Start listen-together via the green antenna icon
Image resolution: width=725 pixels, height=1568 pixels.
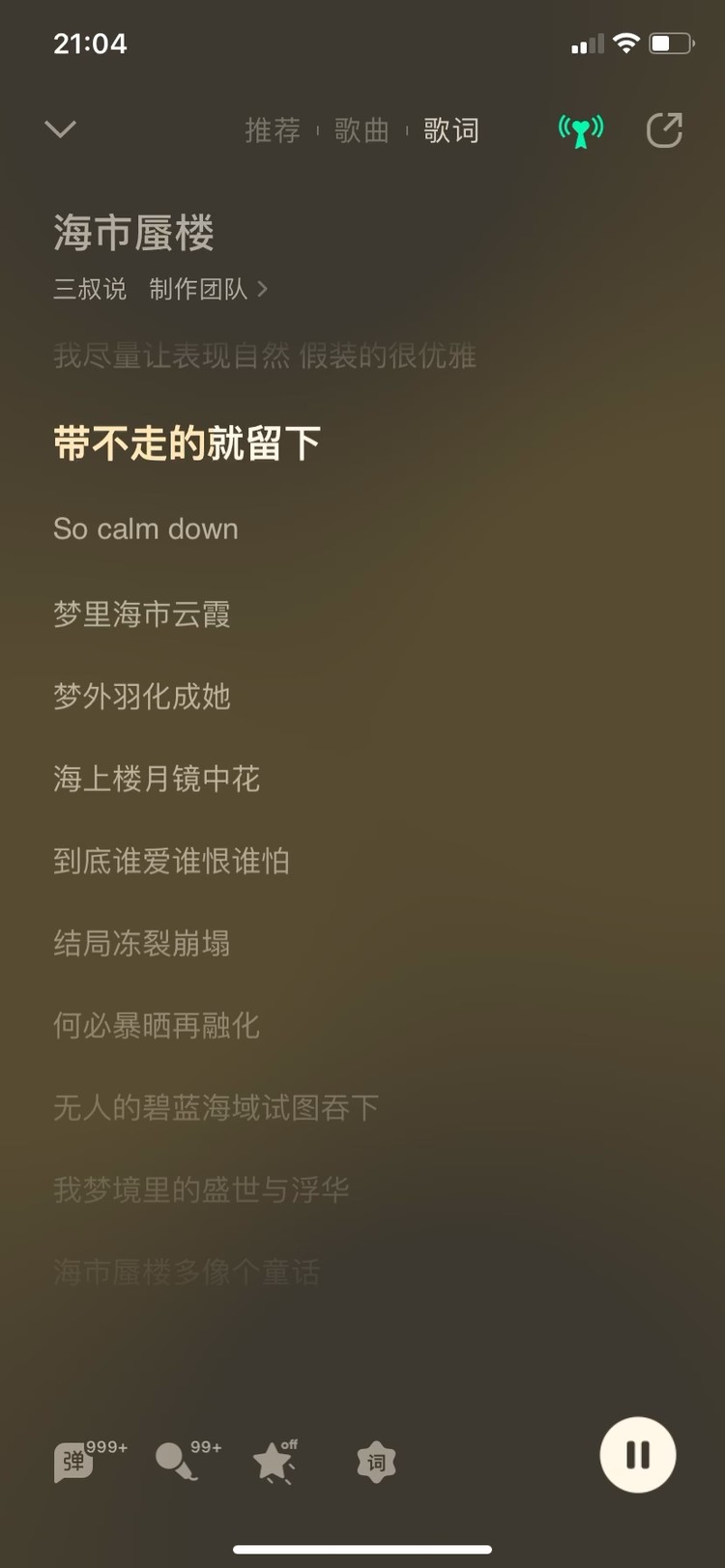(579, 130)
